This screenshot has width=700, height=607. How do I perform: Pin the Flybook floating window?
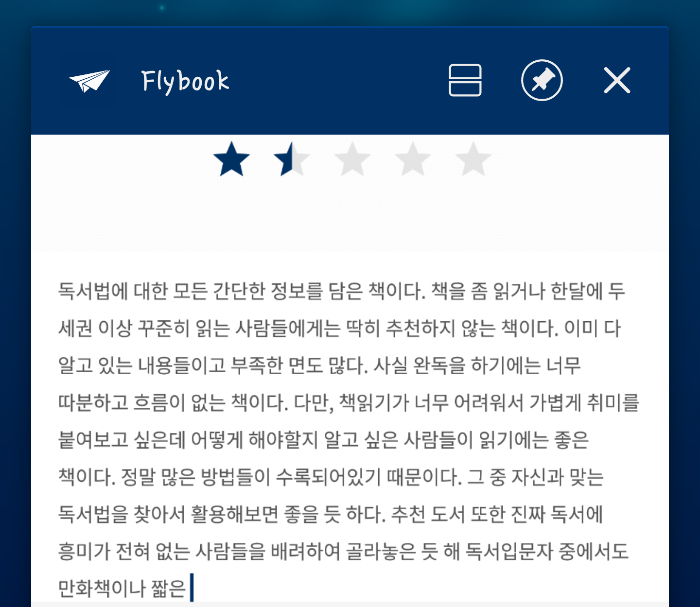tap(542, 81)
